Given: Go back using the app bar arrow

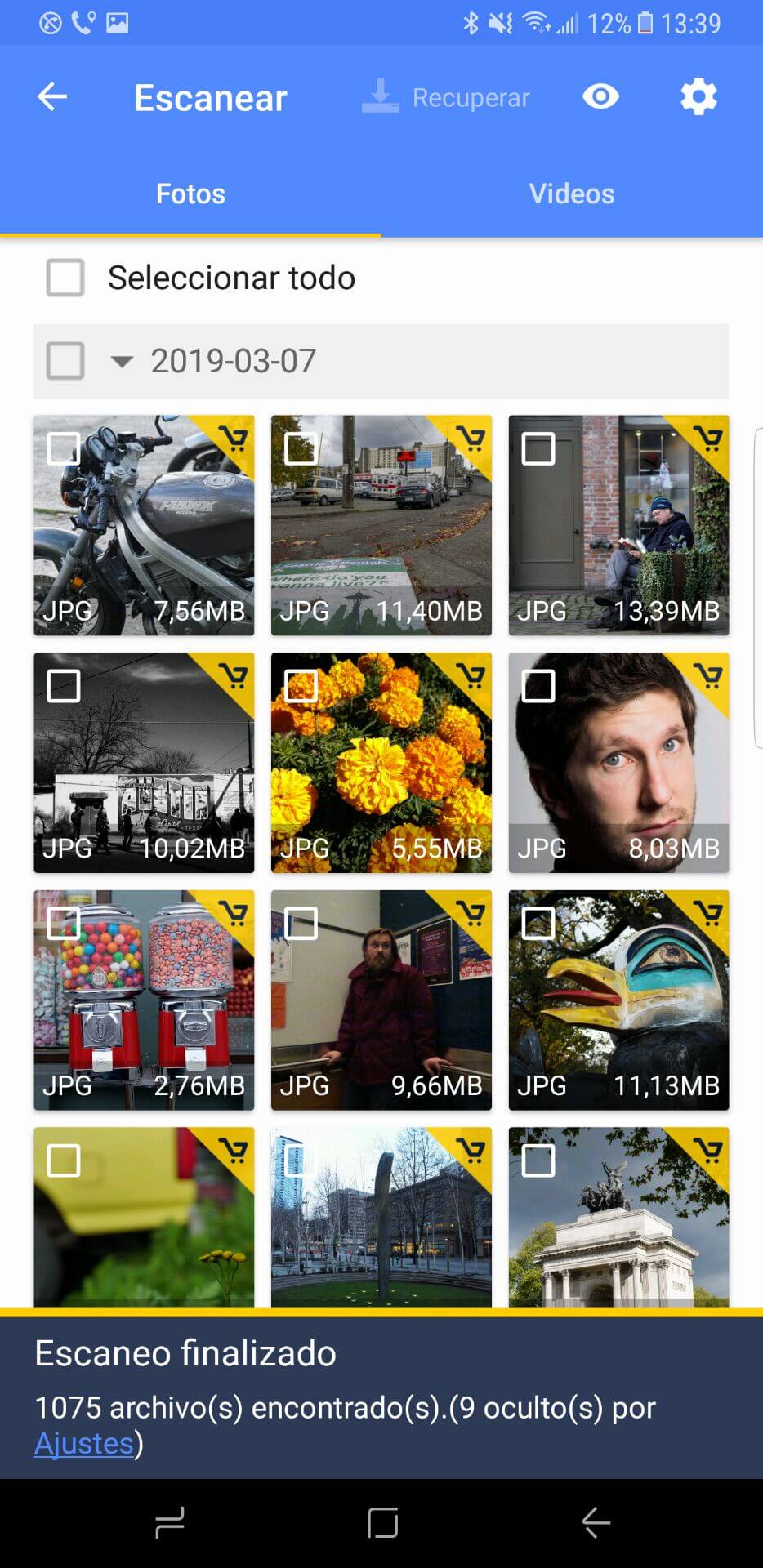Looking at the screenshot, I should pyautogui.click(x=52, y=97).
